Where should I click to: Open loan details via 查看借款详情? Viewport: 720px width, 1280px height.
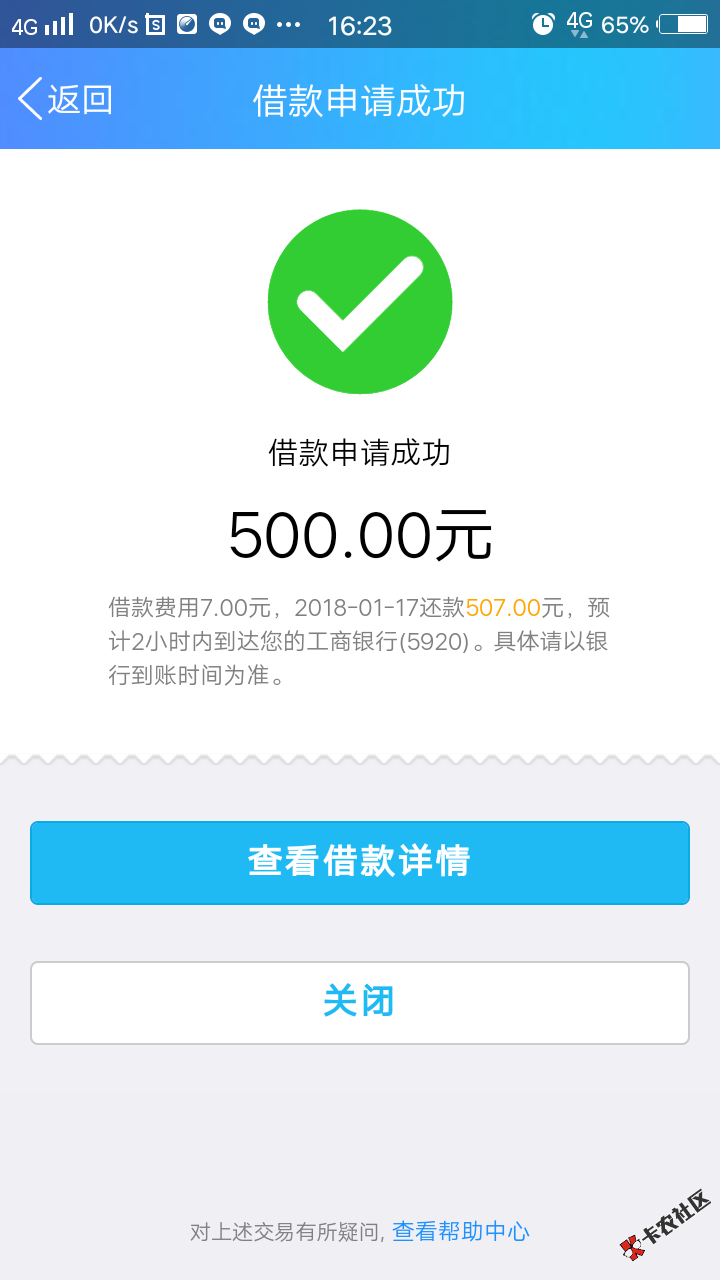(360, 862)
